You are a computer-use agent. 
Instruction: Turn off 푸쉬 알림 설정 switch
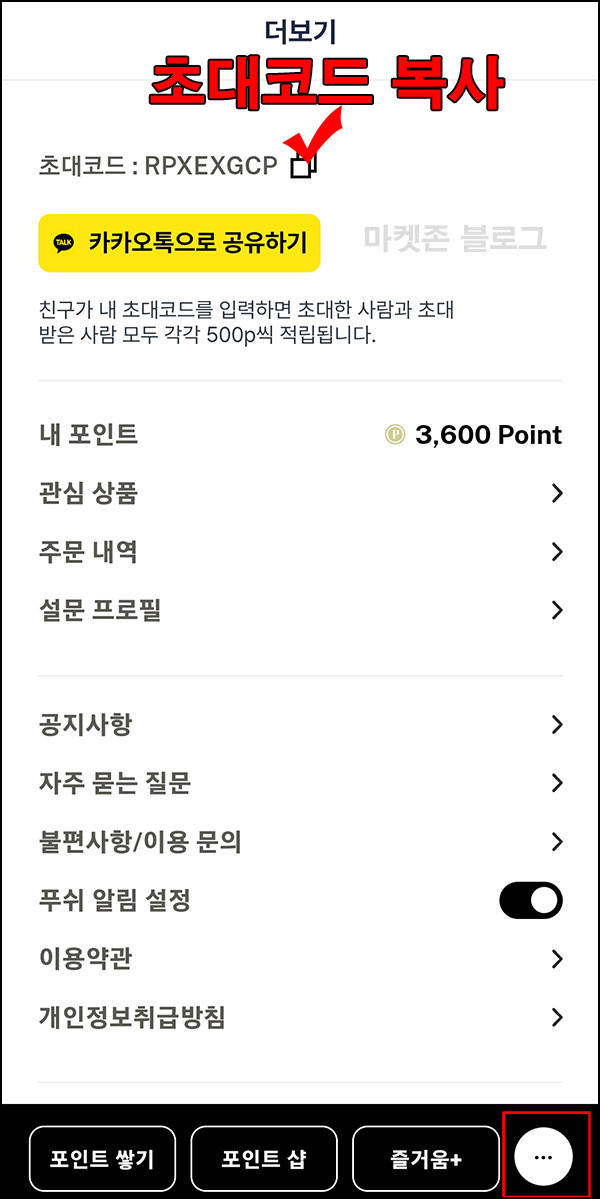coord(530,900)
